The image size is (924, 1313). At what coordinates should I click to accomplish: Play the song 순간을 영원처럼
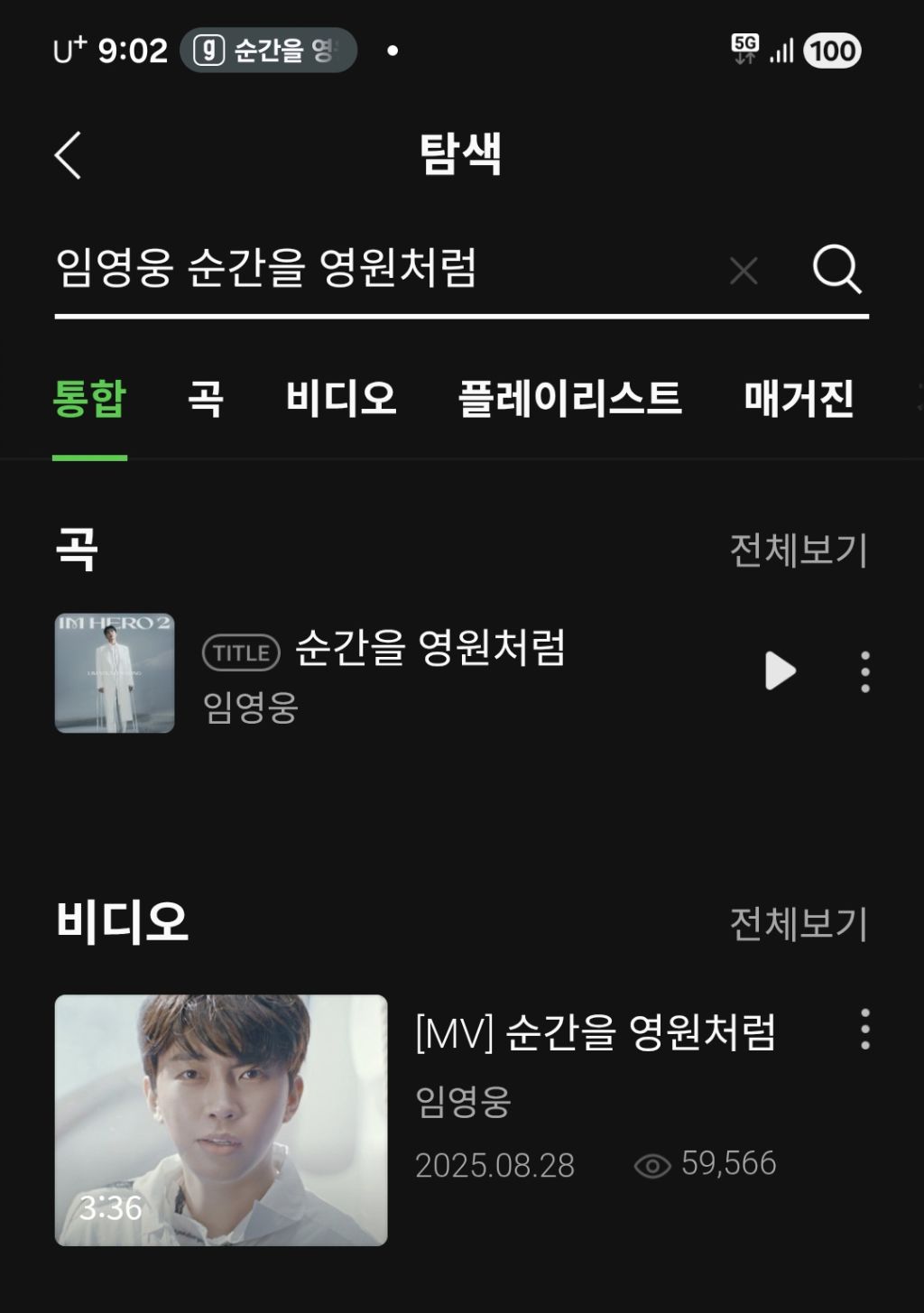pyautogui.click(x=780, y=670)
